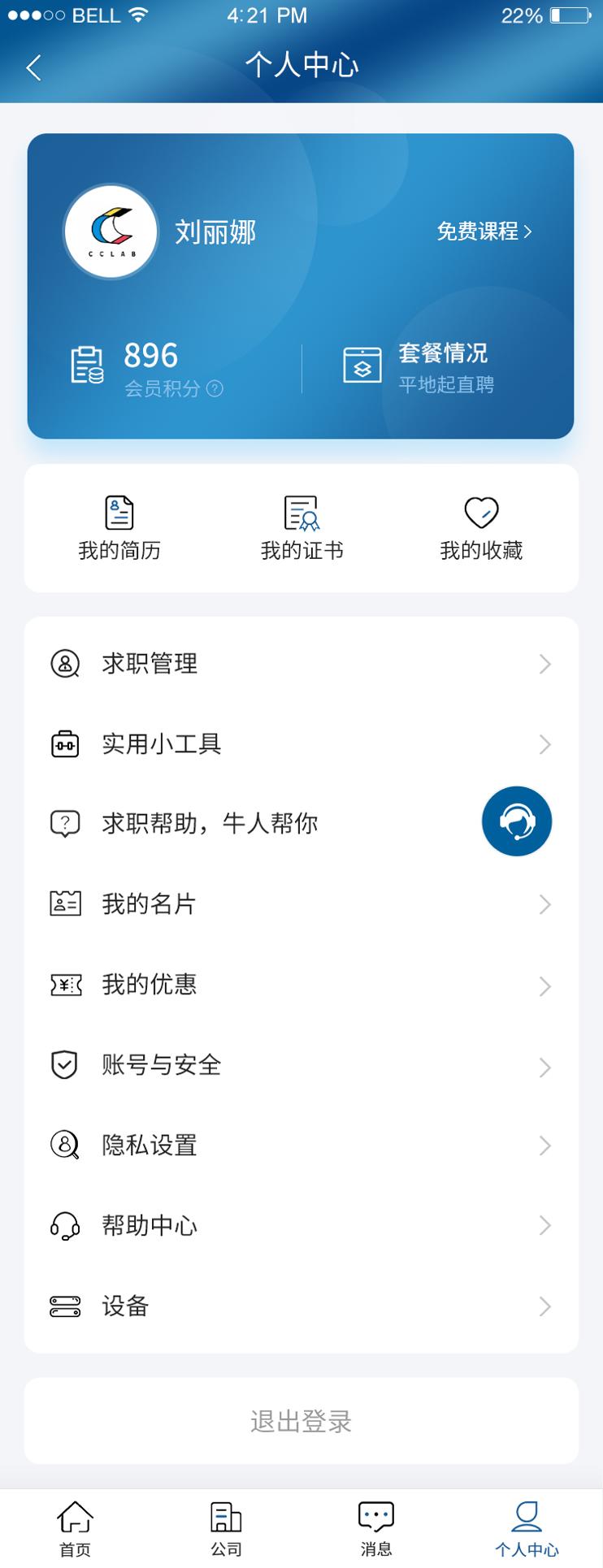
Task: Open 我的收藏 (My Favorites) heart icon
Action: [481, 509]
